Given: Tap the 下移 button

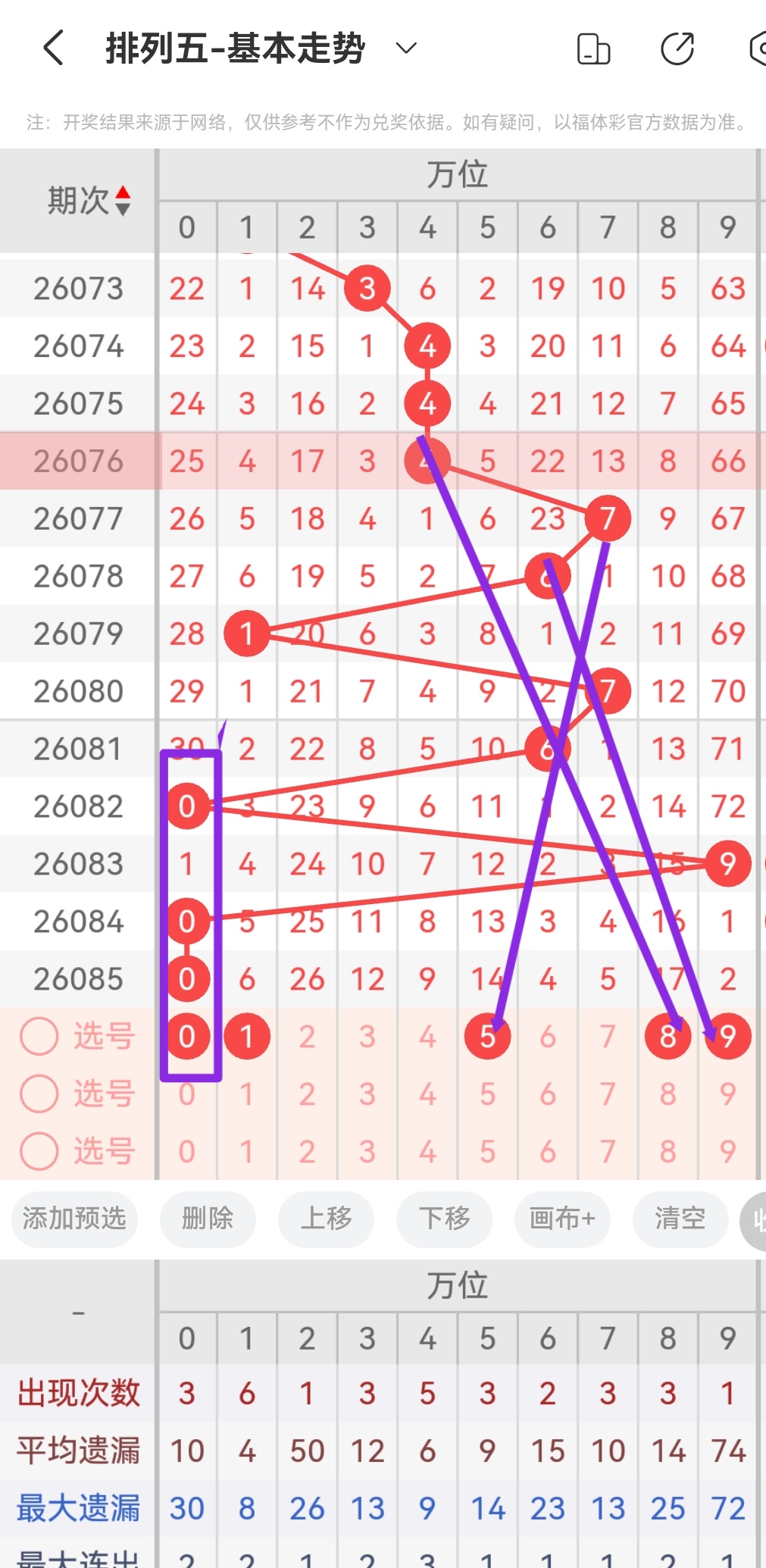Looking at the screenshot, I should point(444,1219).
